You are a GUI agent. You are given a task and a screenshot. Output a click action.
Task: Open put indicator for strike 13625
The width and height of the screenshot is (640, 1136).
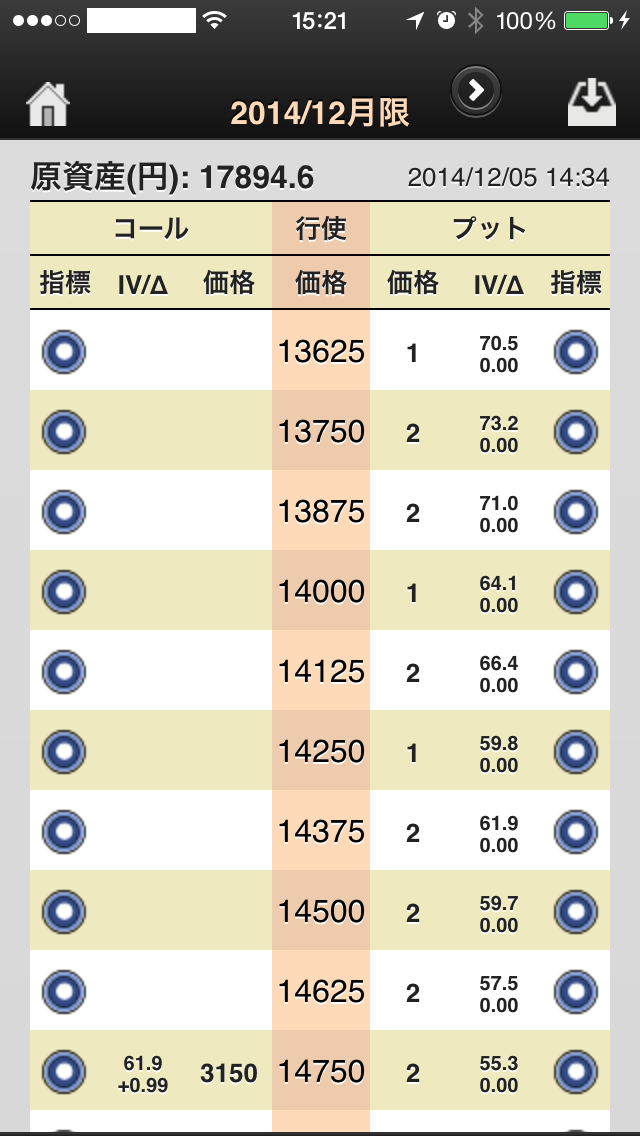(x=575, y=352)
